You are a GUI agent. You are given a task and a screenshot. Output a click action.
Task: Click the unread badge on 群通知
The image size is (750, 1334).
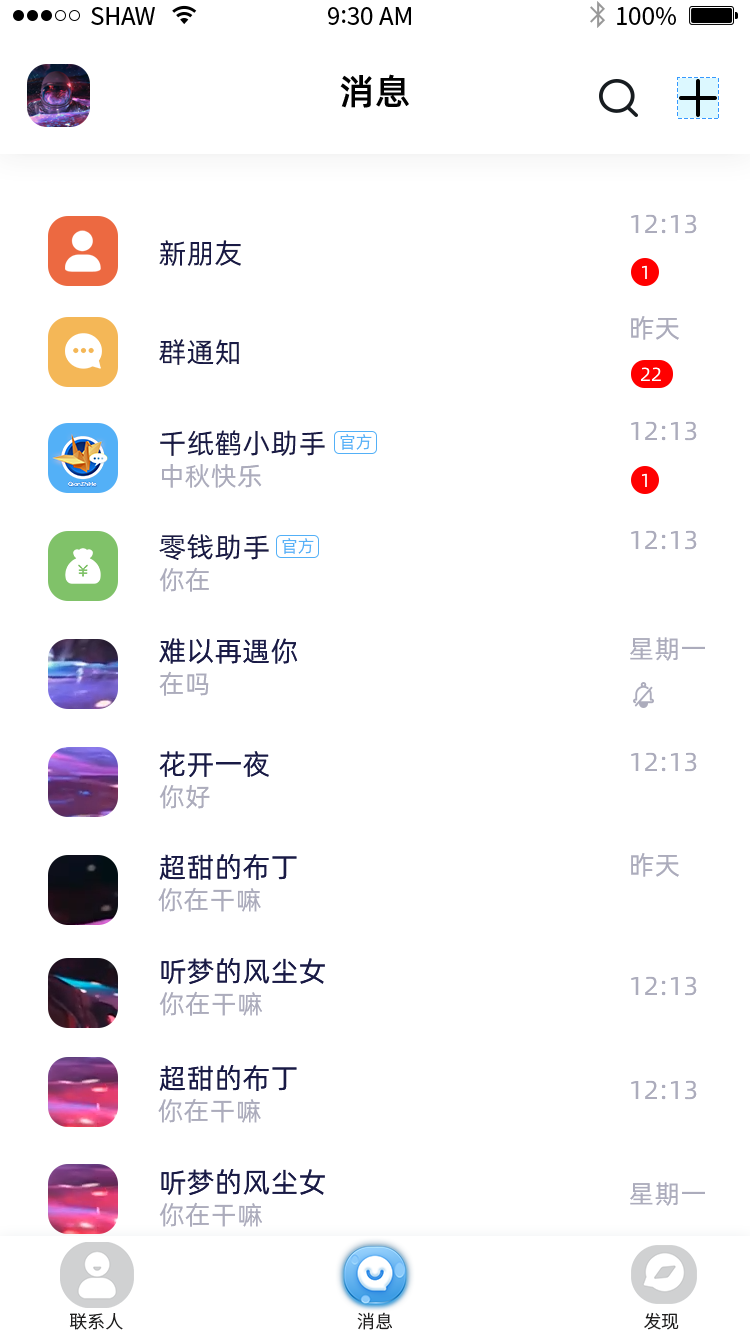652,374
